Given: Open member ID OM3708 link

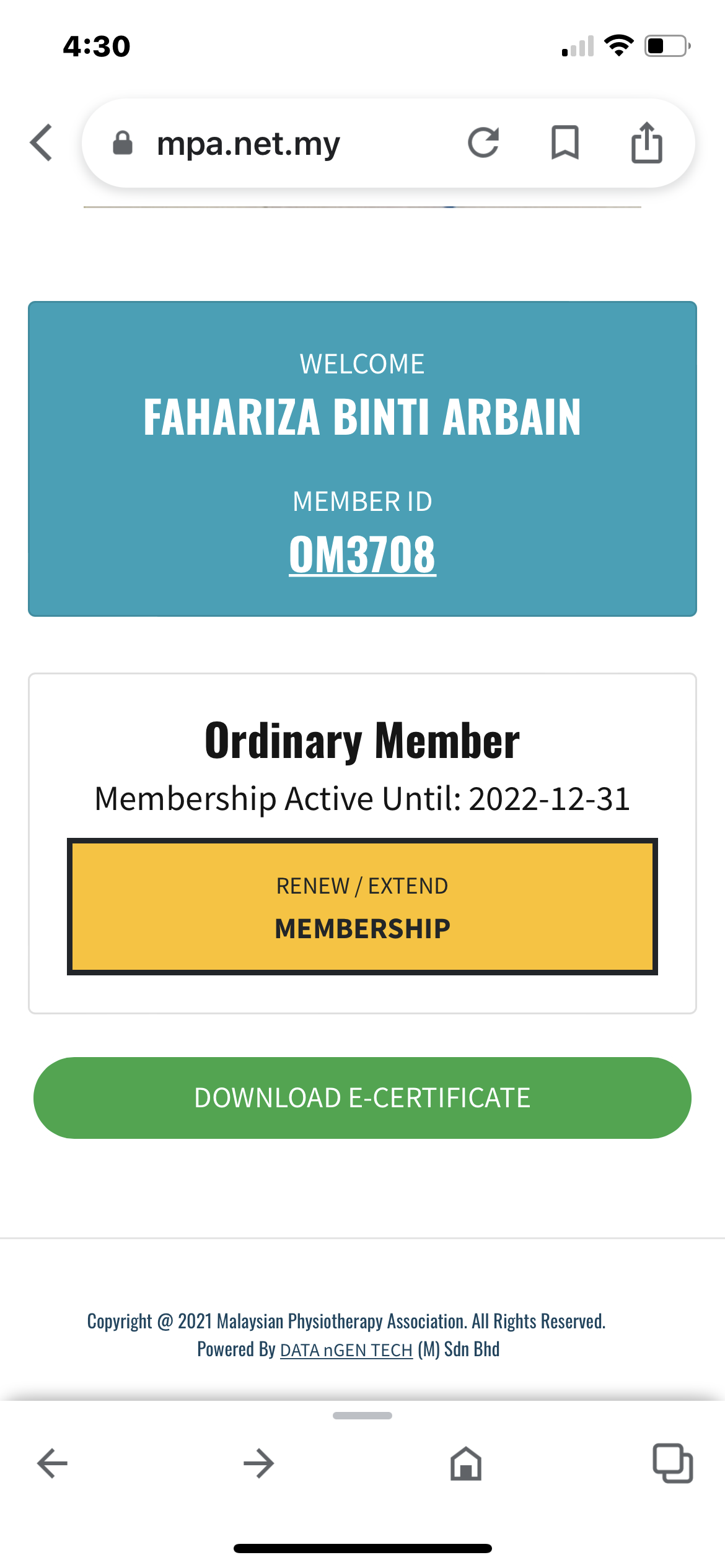Looking at the screenshot, I should [362, 554].
